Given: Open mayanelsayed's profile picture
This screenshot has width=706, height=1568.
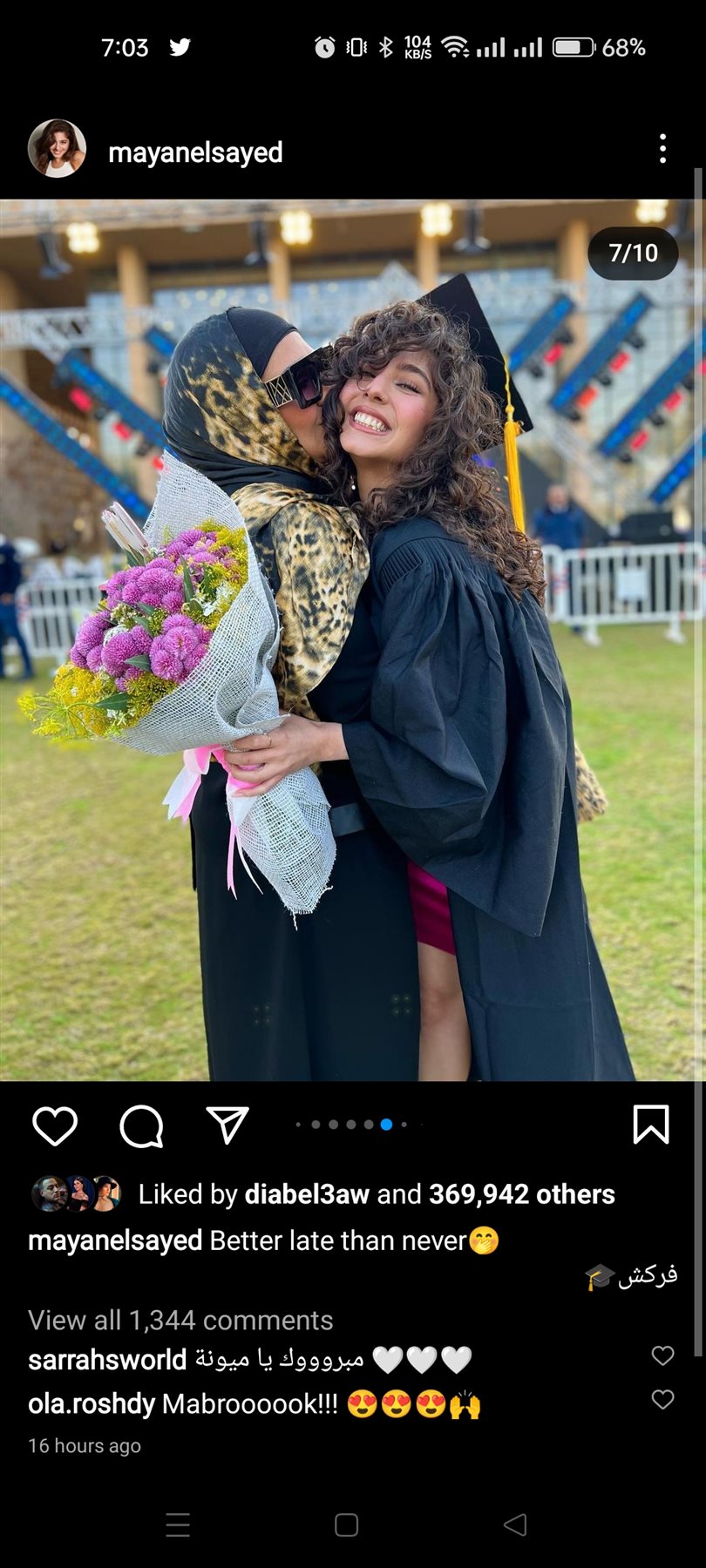Looking at the screenshot, I should [57, 149].
